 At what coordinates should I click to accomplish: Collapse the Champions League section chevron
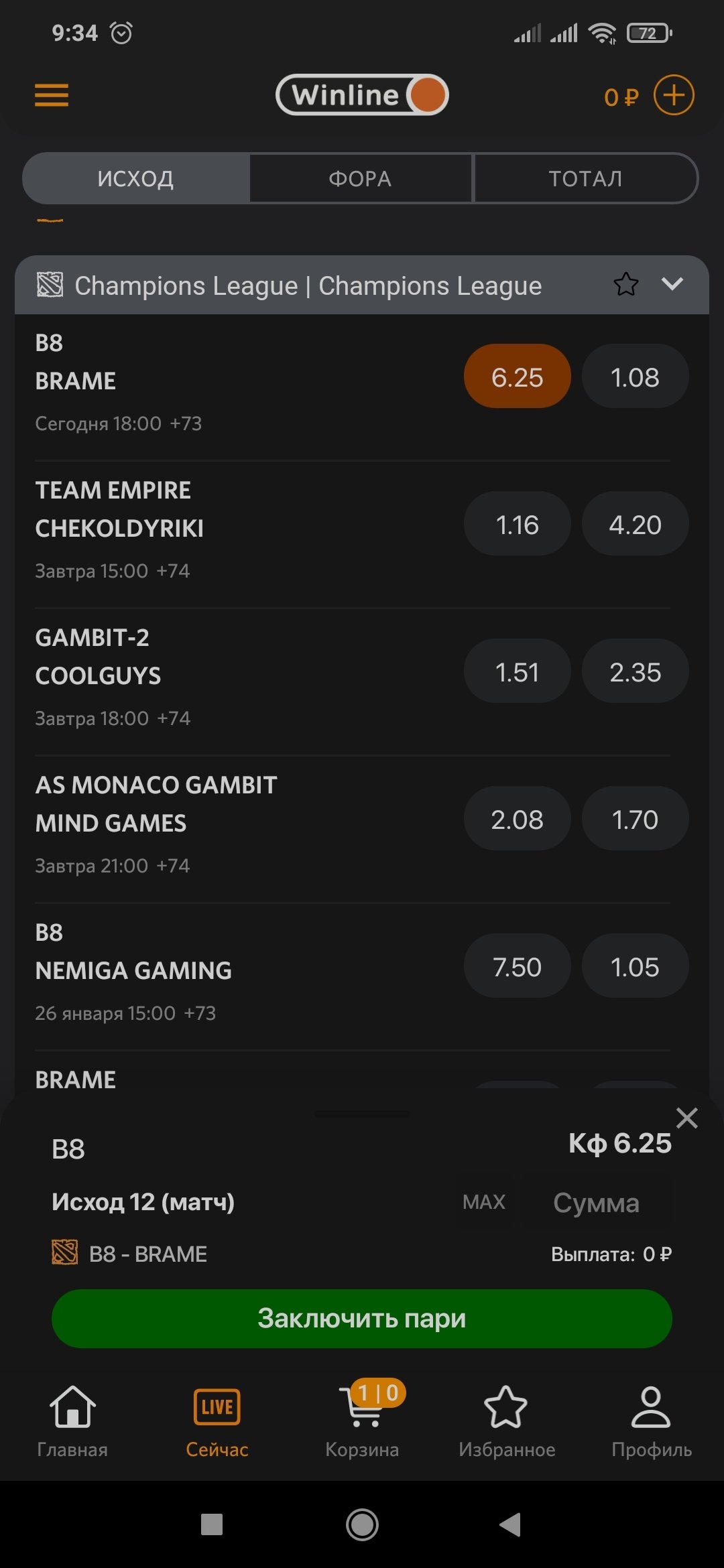coord(672,284)
